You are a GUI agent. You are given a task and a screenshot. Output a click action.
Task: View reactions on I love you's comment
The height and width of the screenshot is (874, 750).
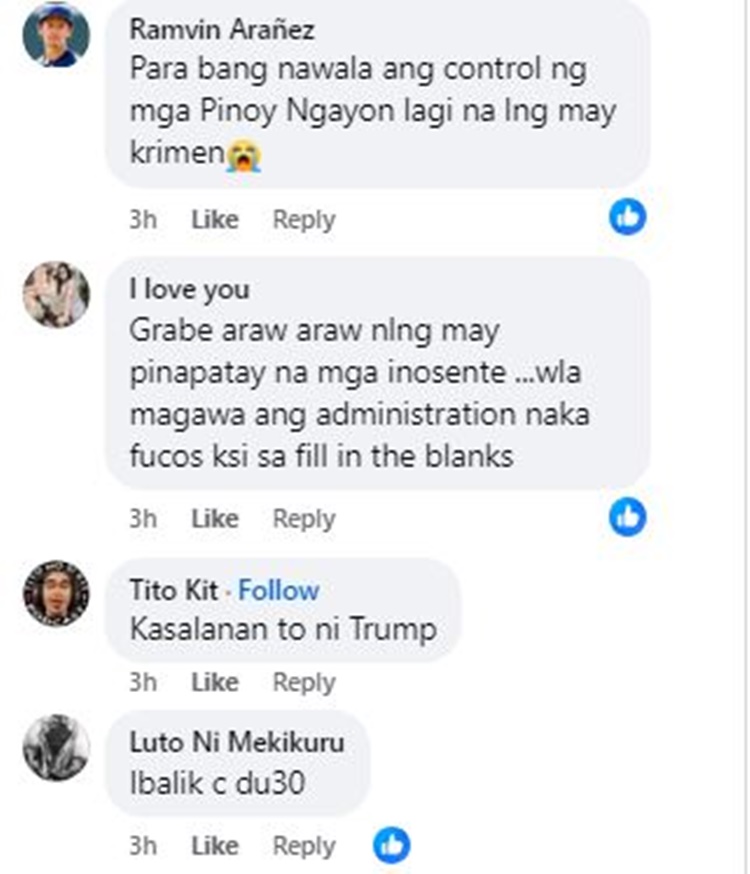click(x=628, y=516)
